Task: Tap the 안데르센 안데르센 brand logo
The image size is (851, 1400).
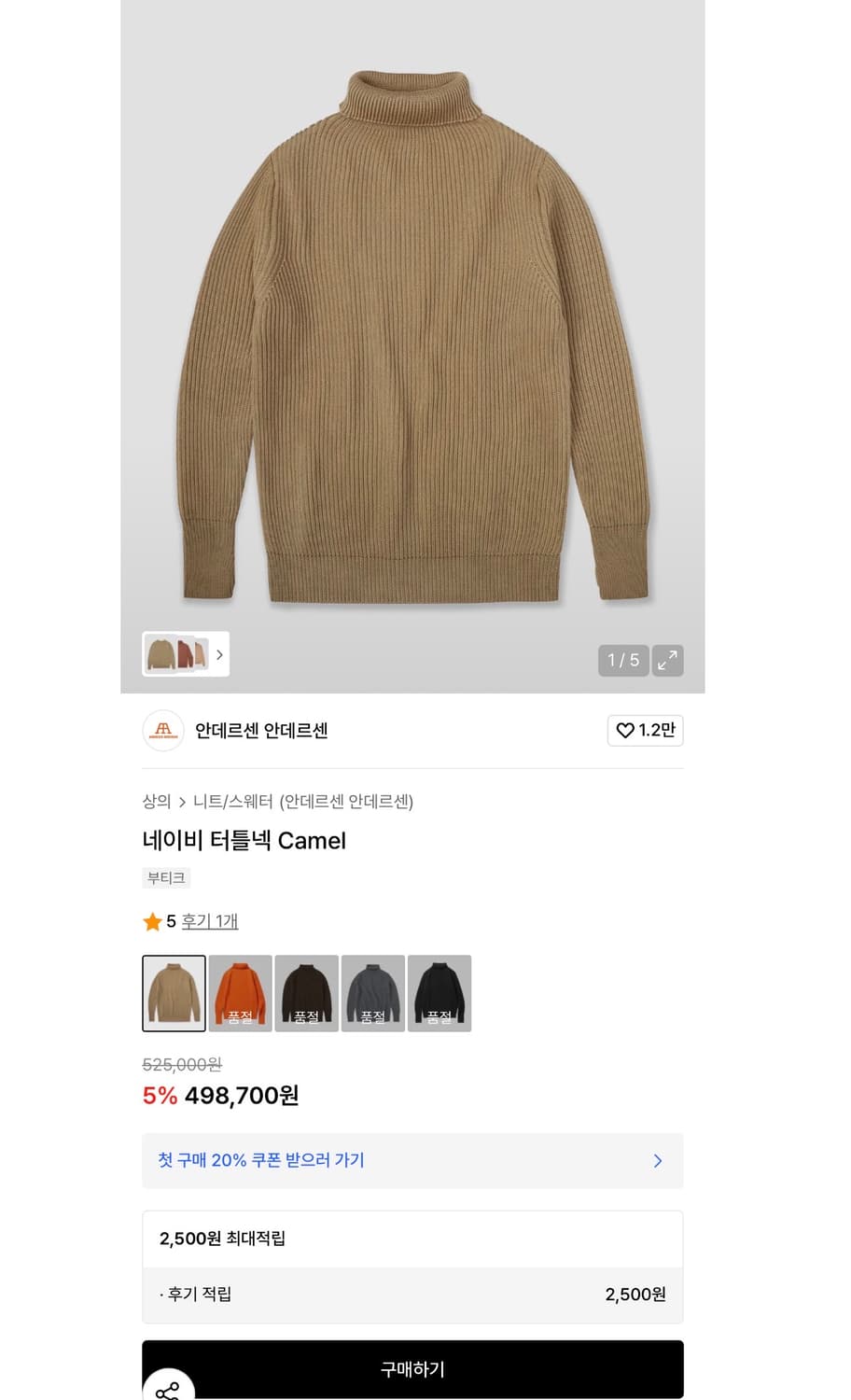Action: pyautogui.click(x=163, y=731)
